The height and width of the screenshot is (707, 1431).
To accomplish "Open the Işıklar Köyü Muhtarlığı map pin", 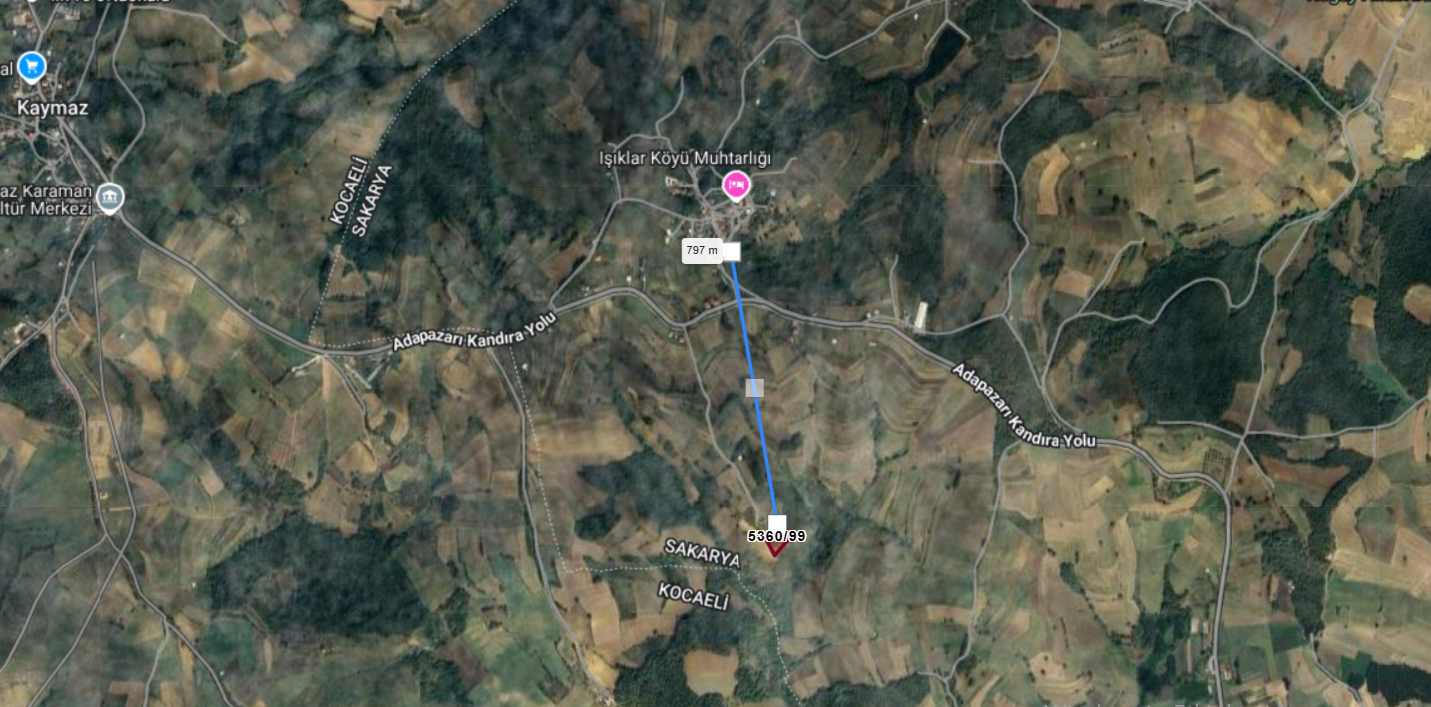I will 736,185.
